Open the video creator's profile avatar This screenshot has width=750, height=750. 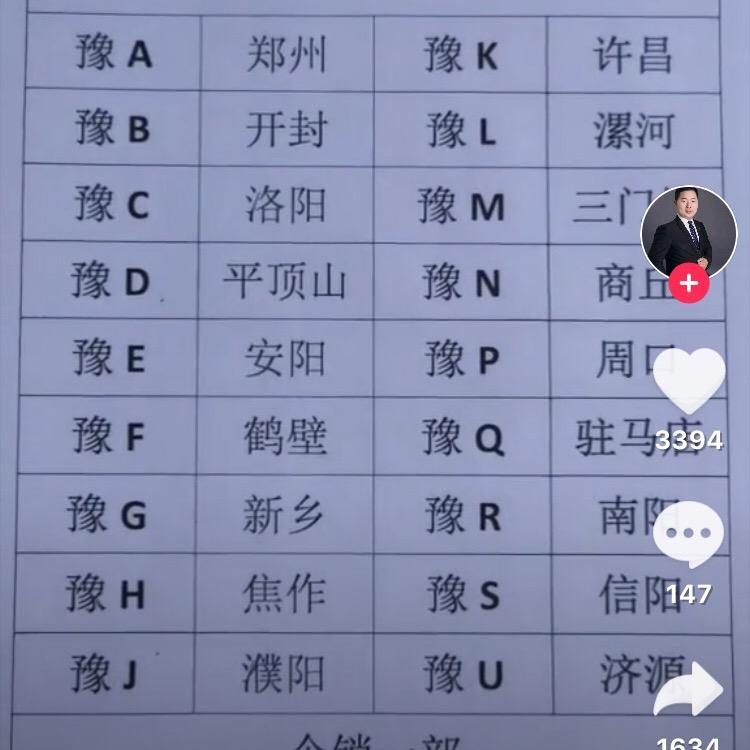pyautogui.click(x=688, y=232)
